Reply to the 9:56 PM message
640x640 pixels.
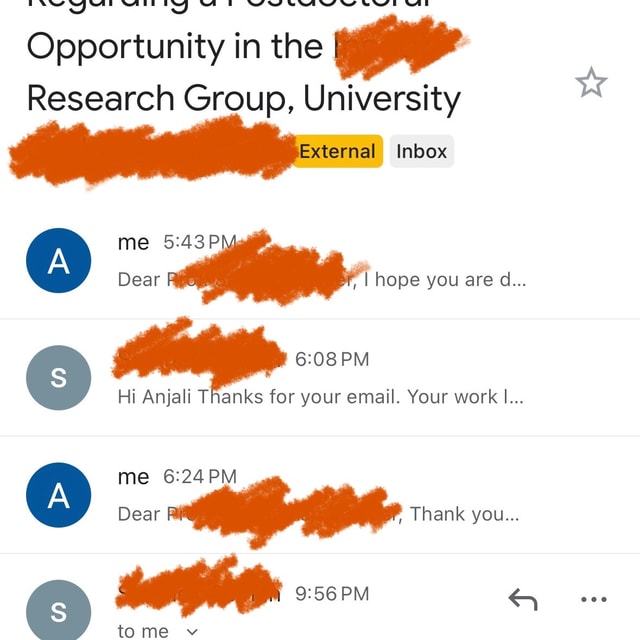point(523,599)
